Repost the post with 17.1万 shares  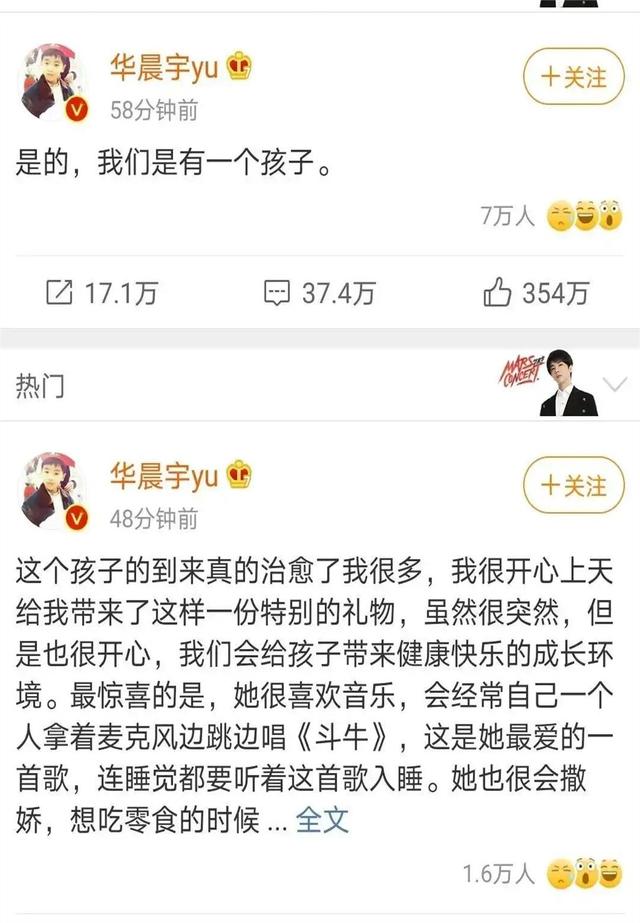pos(104,292)
